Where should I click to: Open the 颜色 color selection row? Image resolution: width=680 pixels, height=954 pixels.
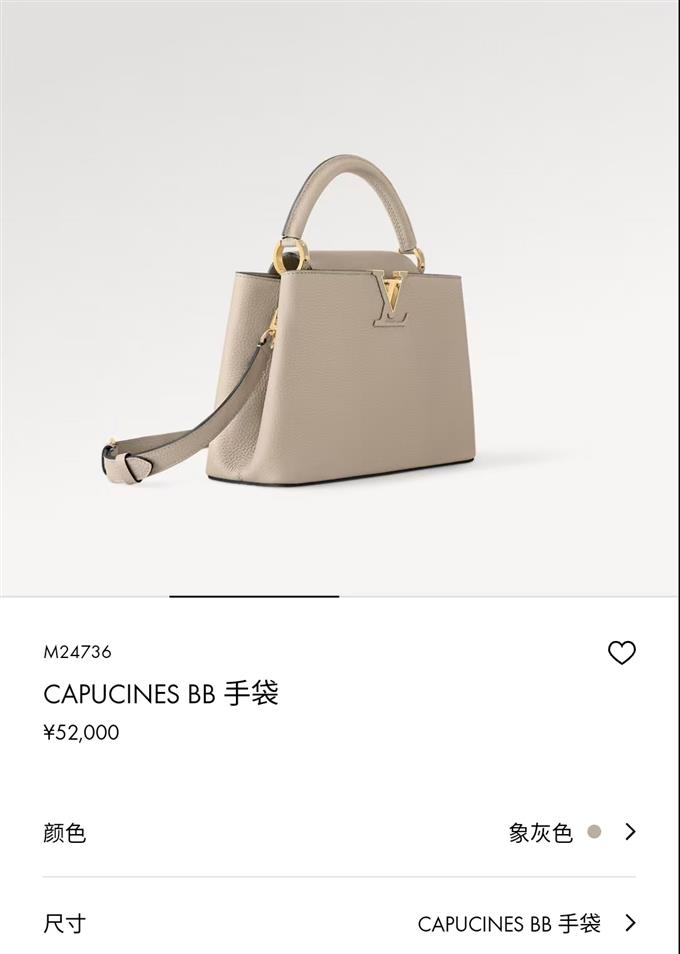[340, 832]
